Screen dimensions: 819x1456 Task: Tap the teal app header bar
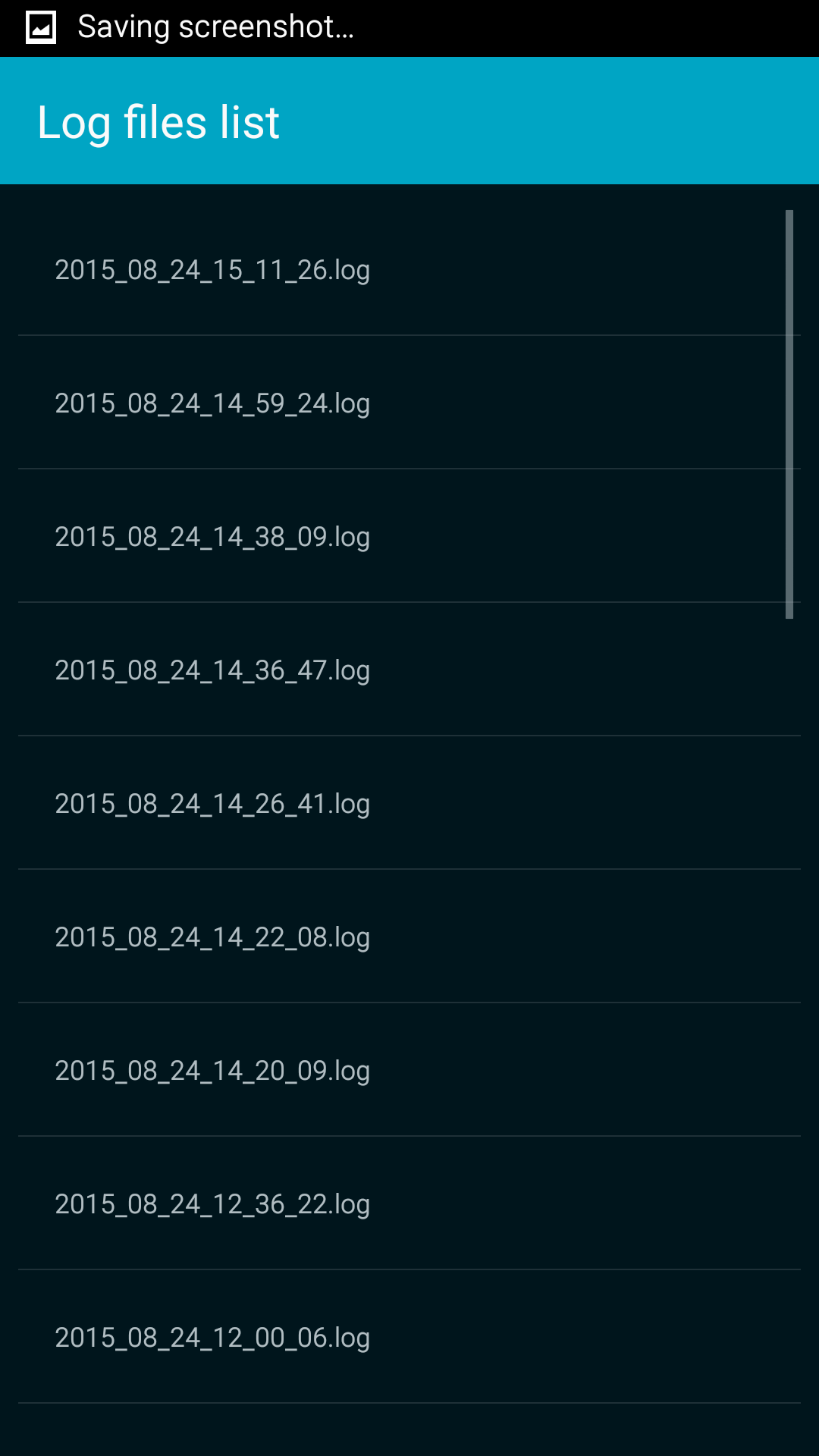(x=409, y=121)
